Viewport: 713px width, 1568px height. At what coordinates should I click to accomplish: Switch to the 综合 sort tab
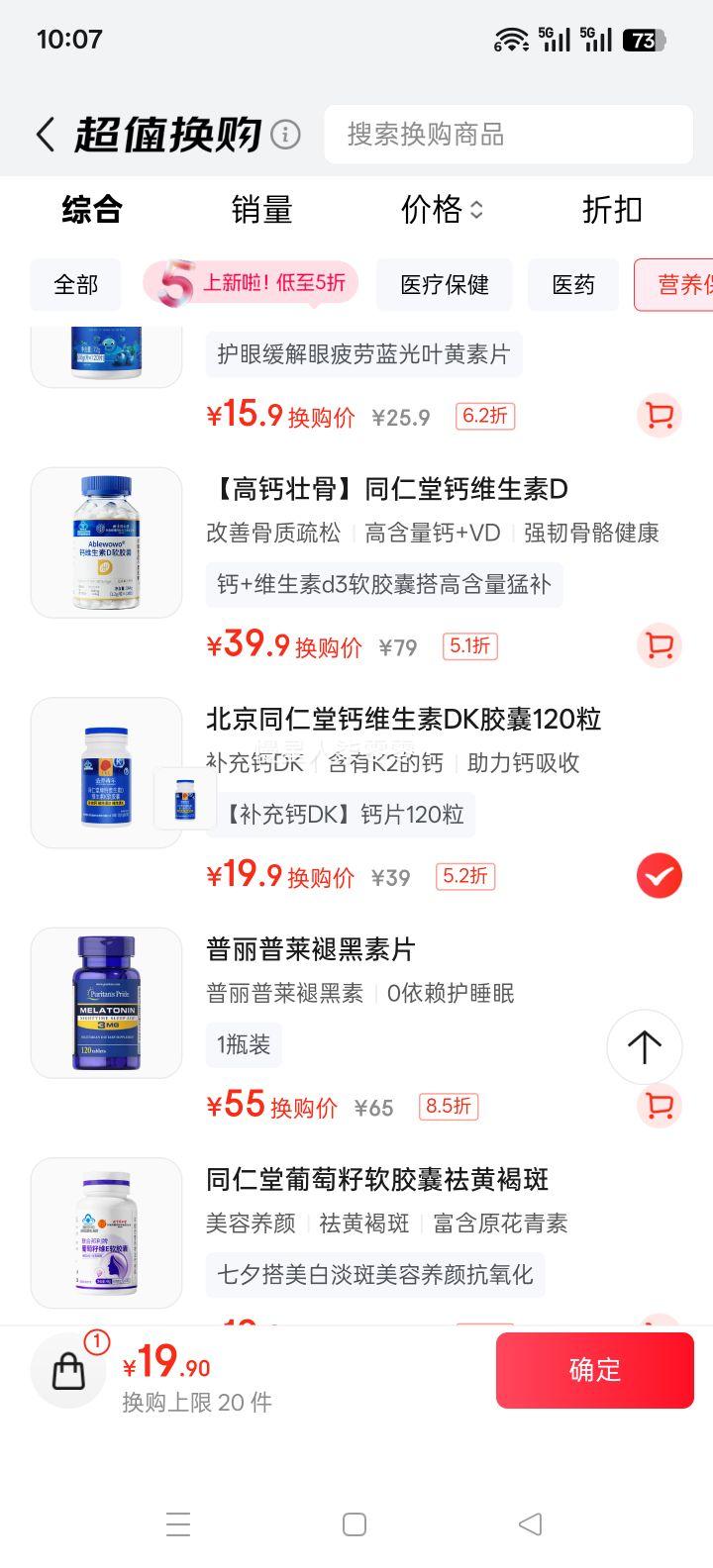coord(92,210)
